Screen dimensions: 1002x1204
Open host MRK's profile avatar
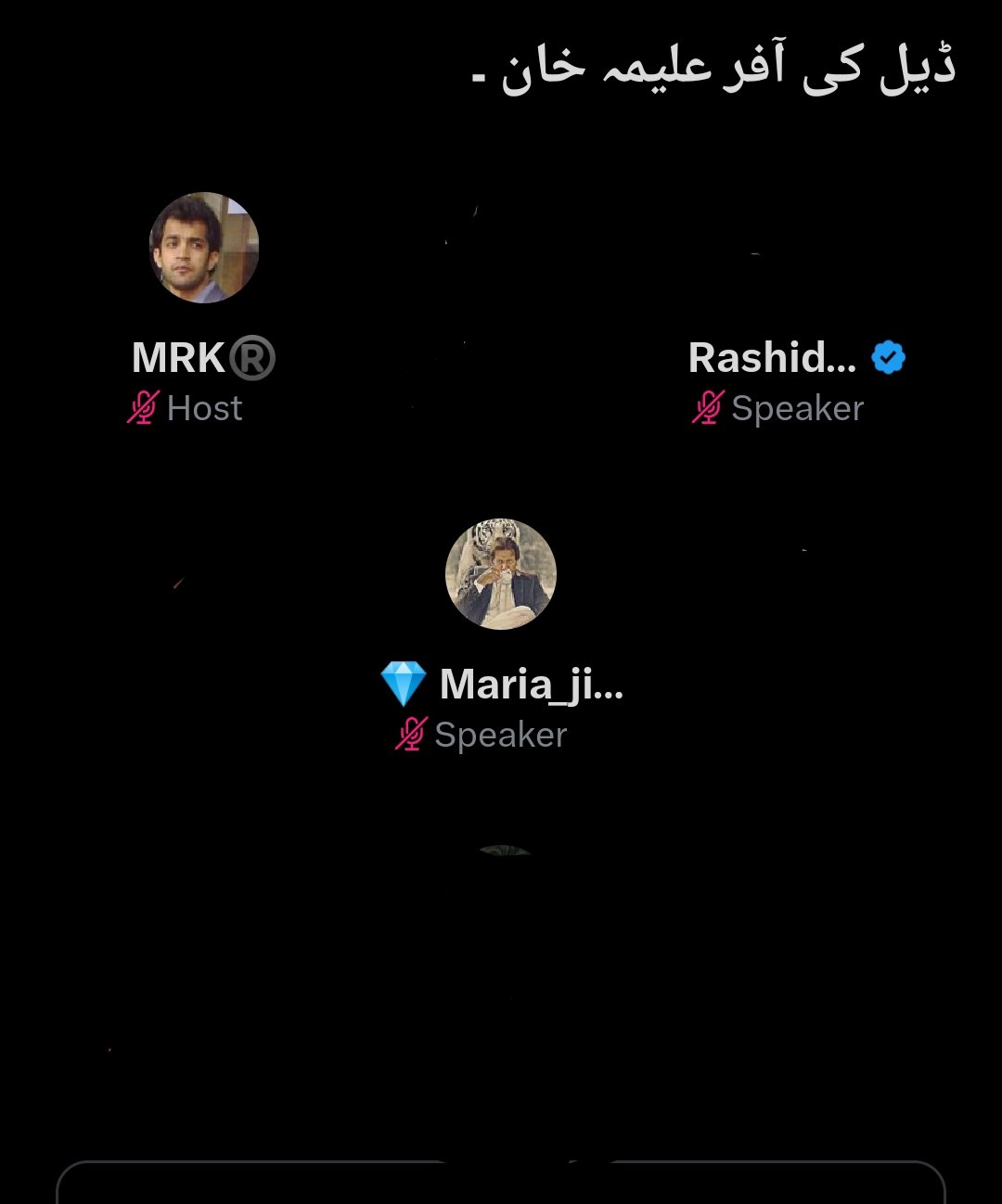click(x=204, y=248)
